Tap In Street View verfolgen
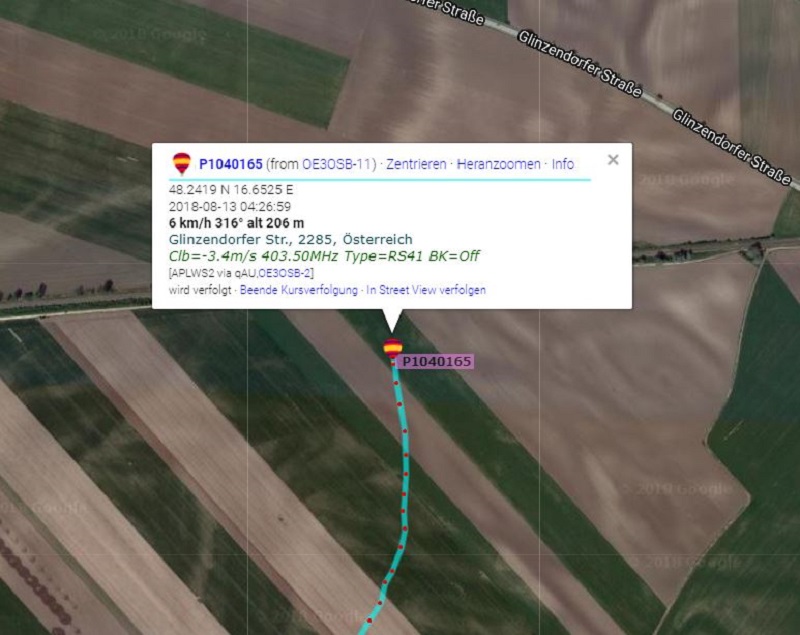 [x=426, y=290]
